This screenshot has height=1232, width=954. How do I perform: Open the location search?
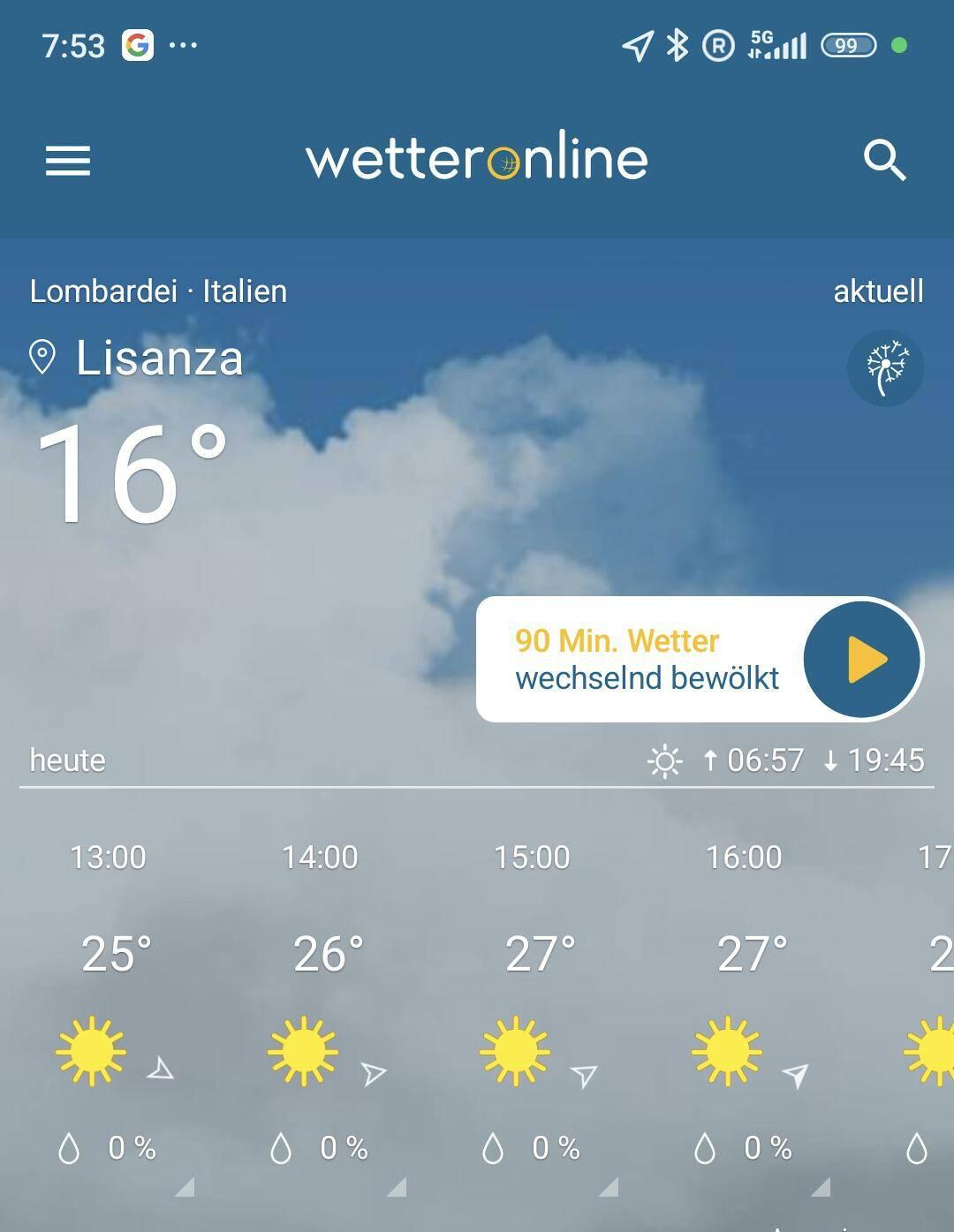tap(884, 160)
